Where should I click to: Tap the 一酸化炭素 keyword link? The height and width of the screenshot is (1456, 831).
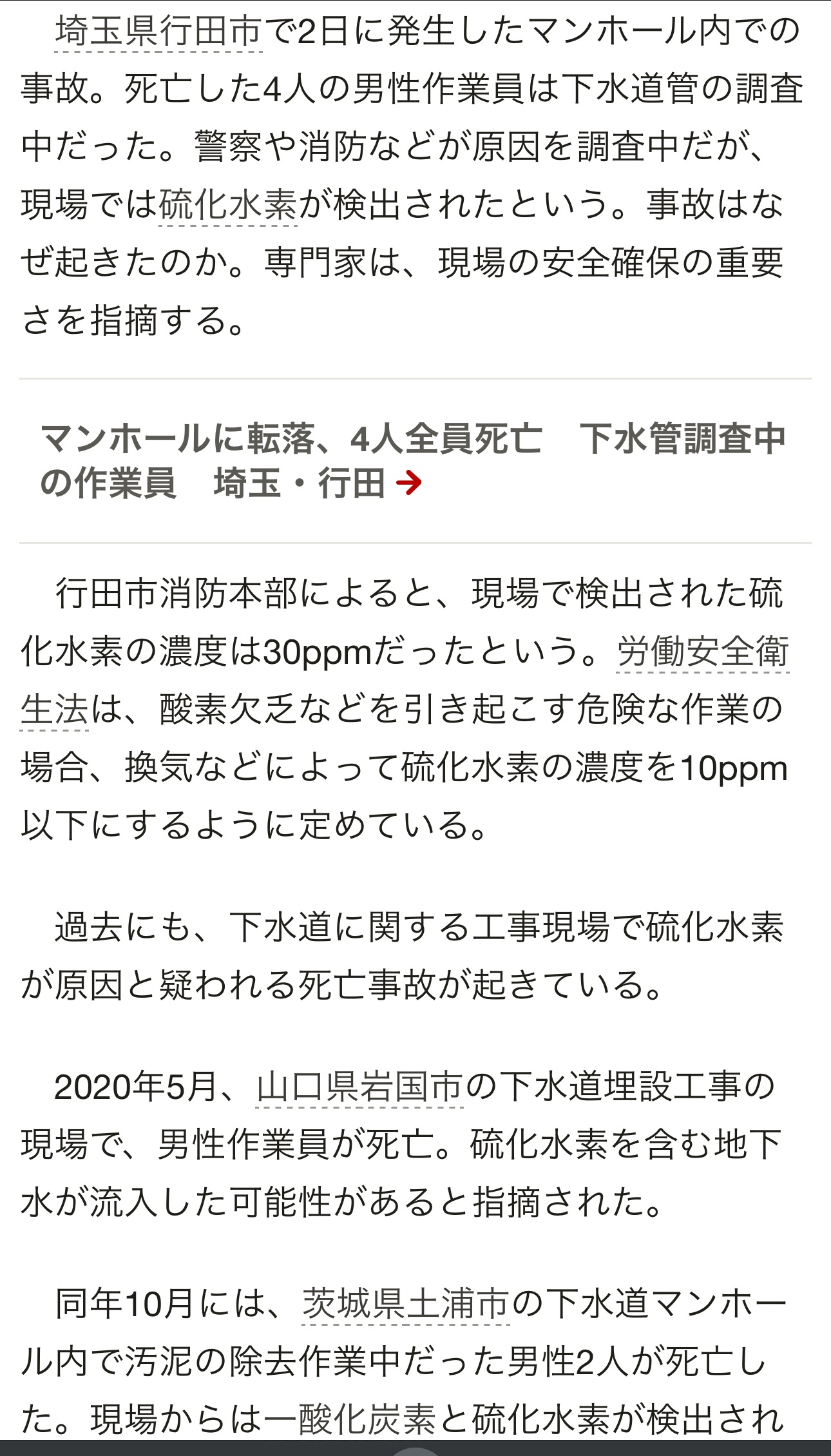350,1419
